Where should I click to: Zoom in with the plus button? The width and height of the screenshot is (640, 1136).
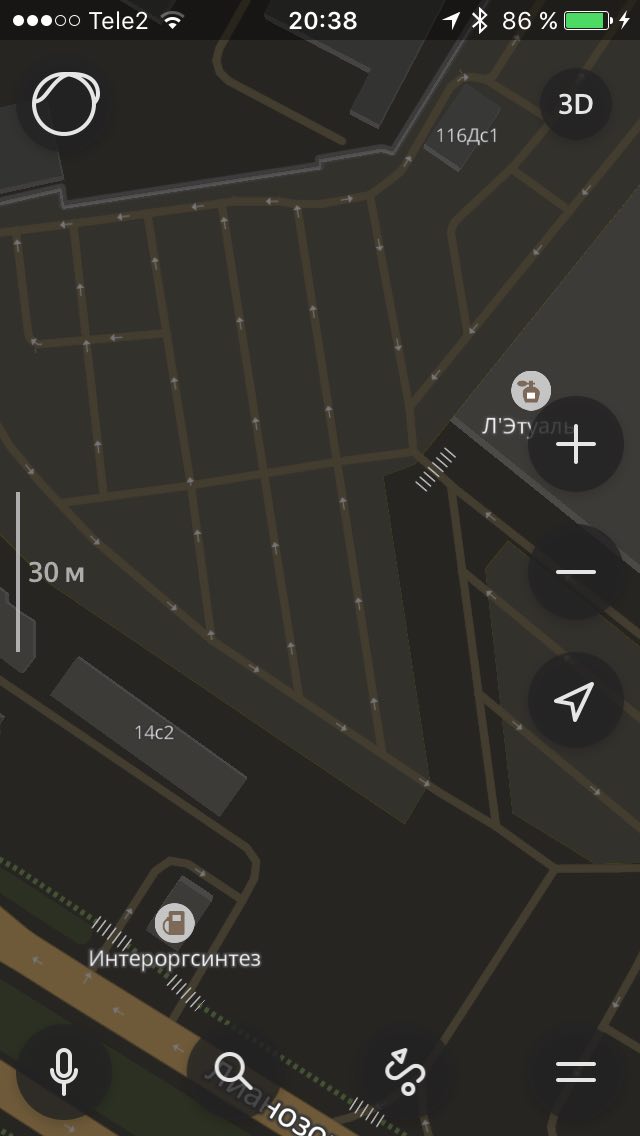tap(576, 444)
